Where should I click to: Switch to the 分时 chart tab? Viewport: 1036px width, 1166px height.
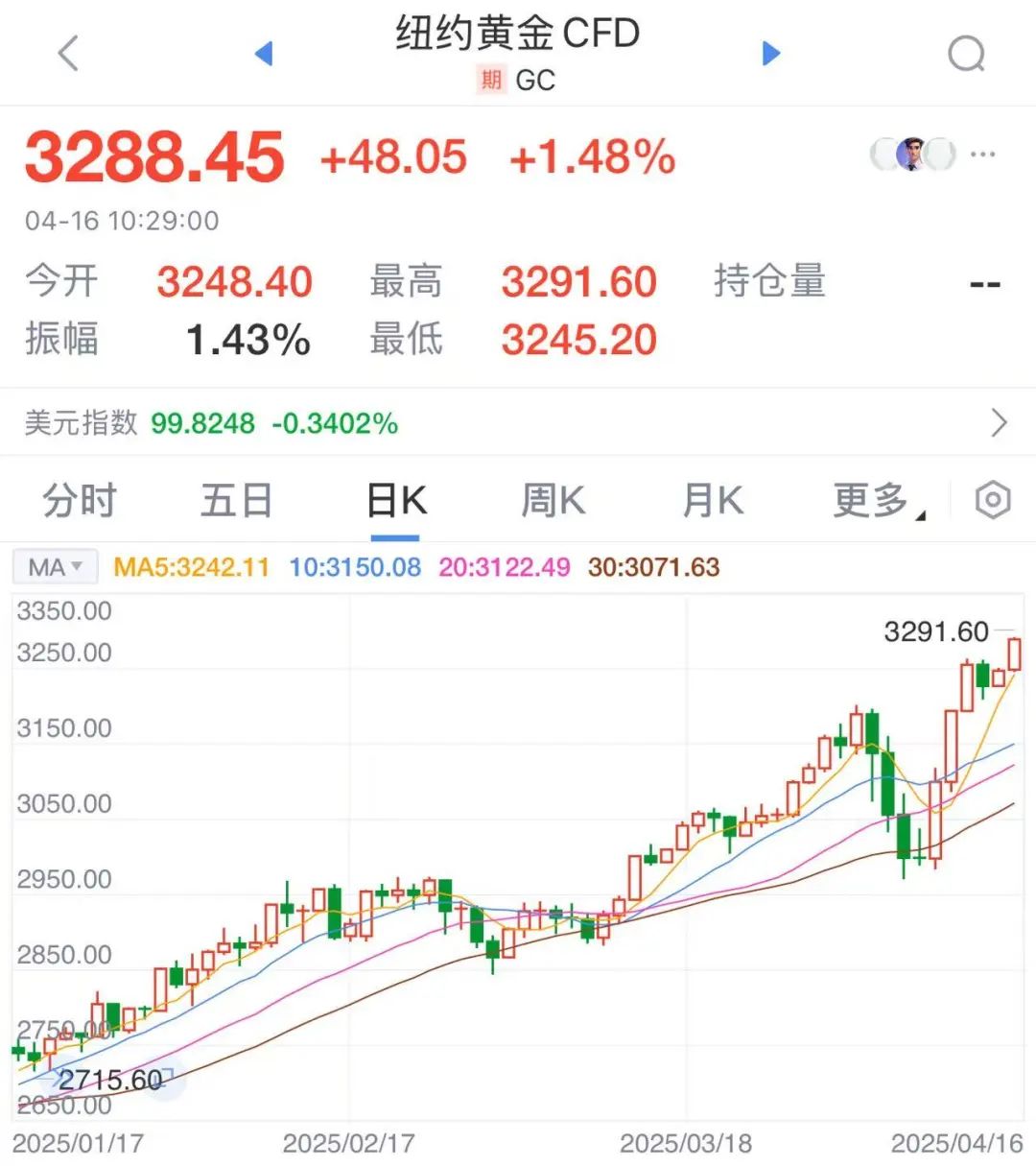pos(79,500)
